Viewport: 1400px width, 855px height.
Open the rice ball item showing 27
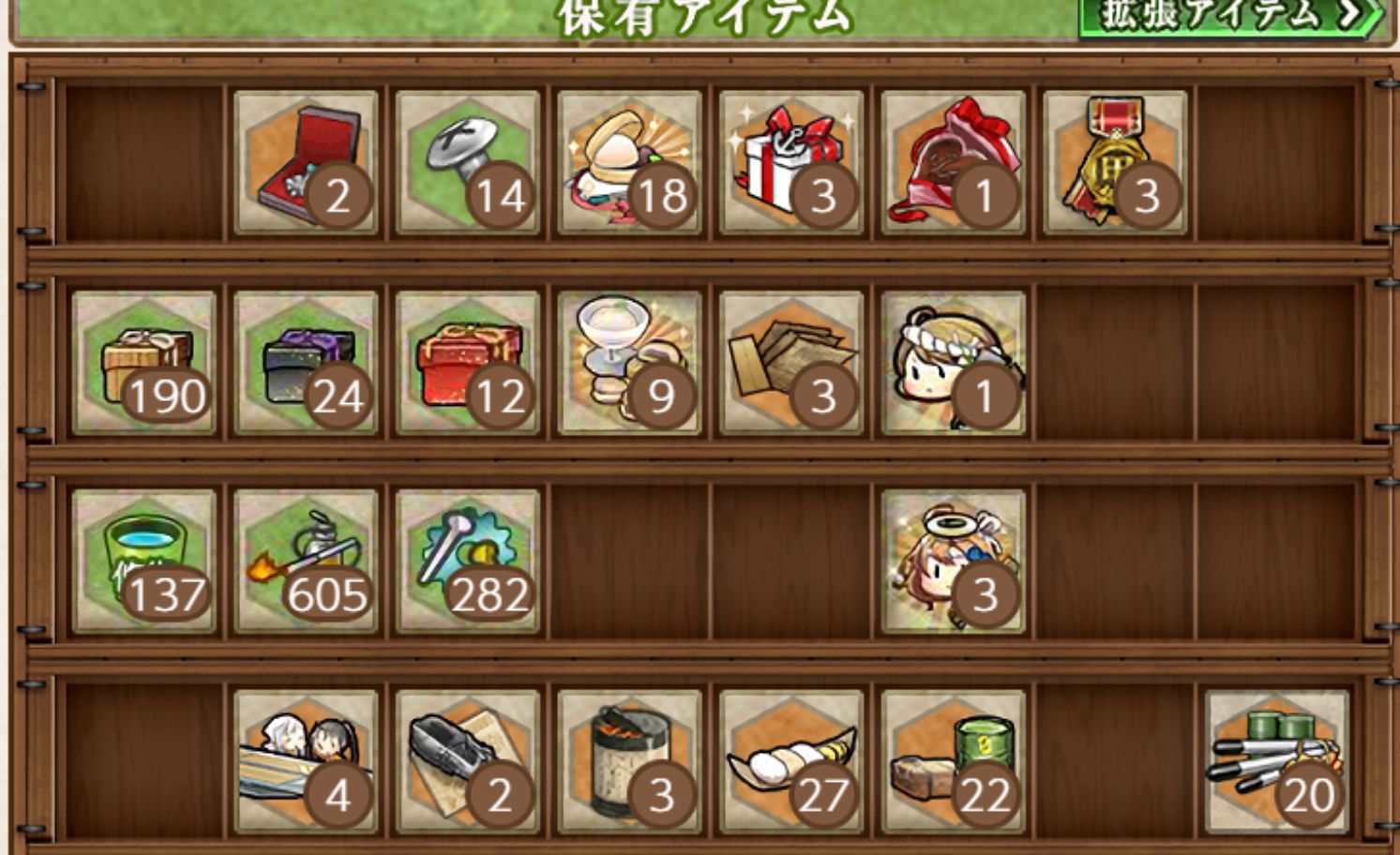(x=791, y=761)
